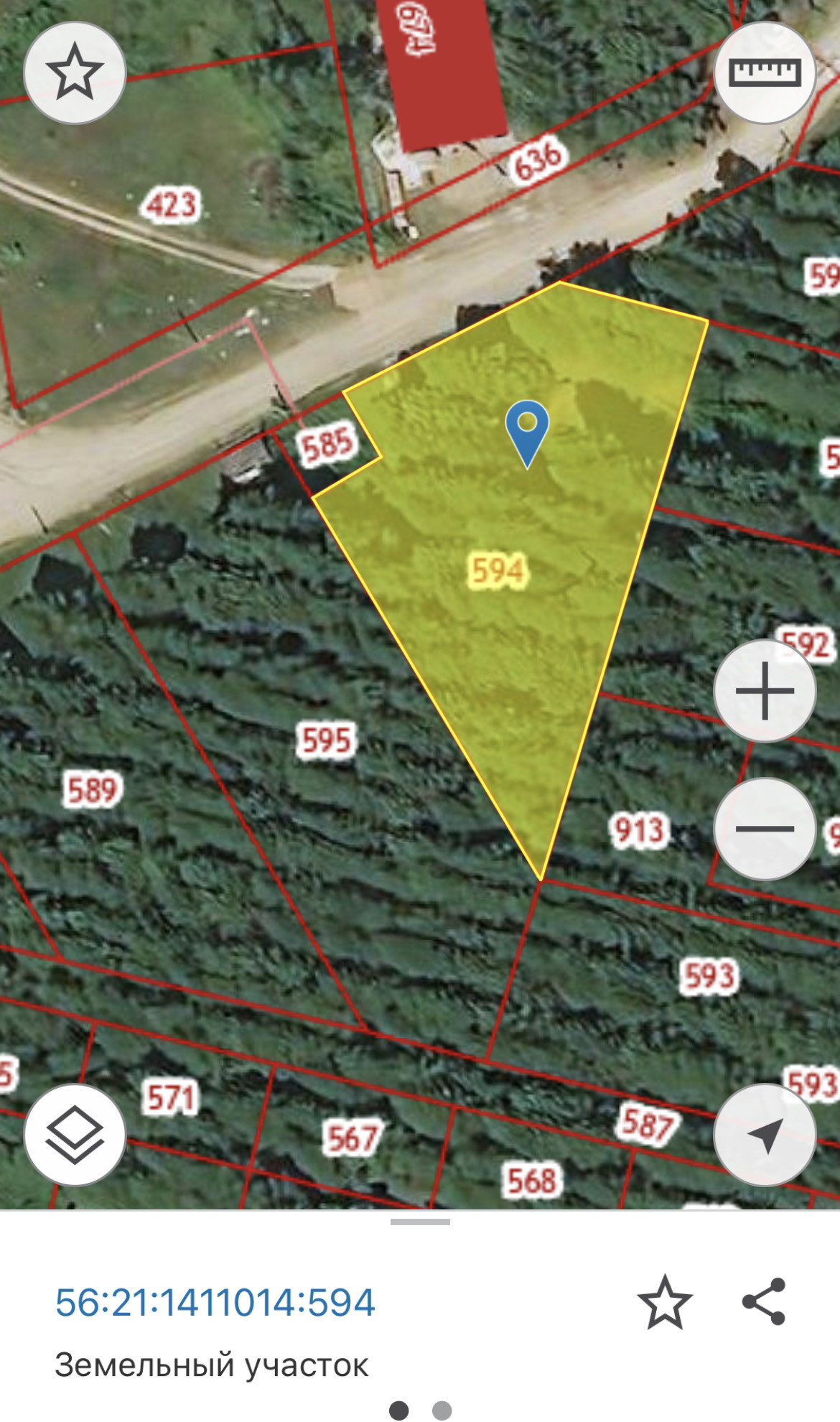Viewport: 840px width, 1422px height.
Task: Zoom in with the plus button
Action: coord(765,691)
